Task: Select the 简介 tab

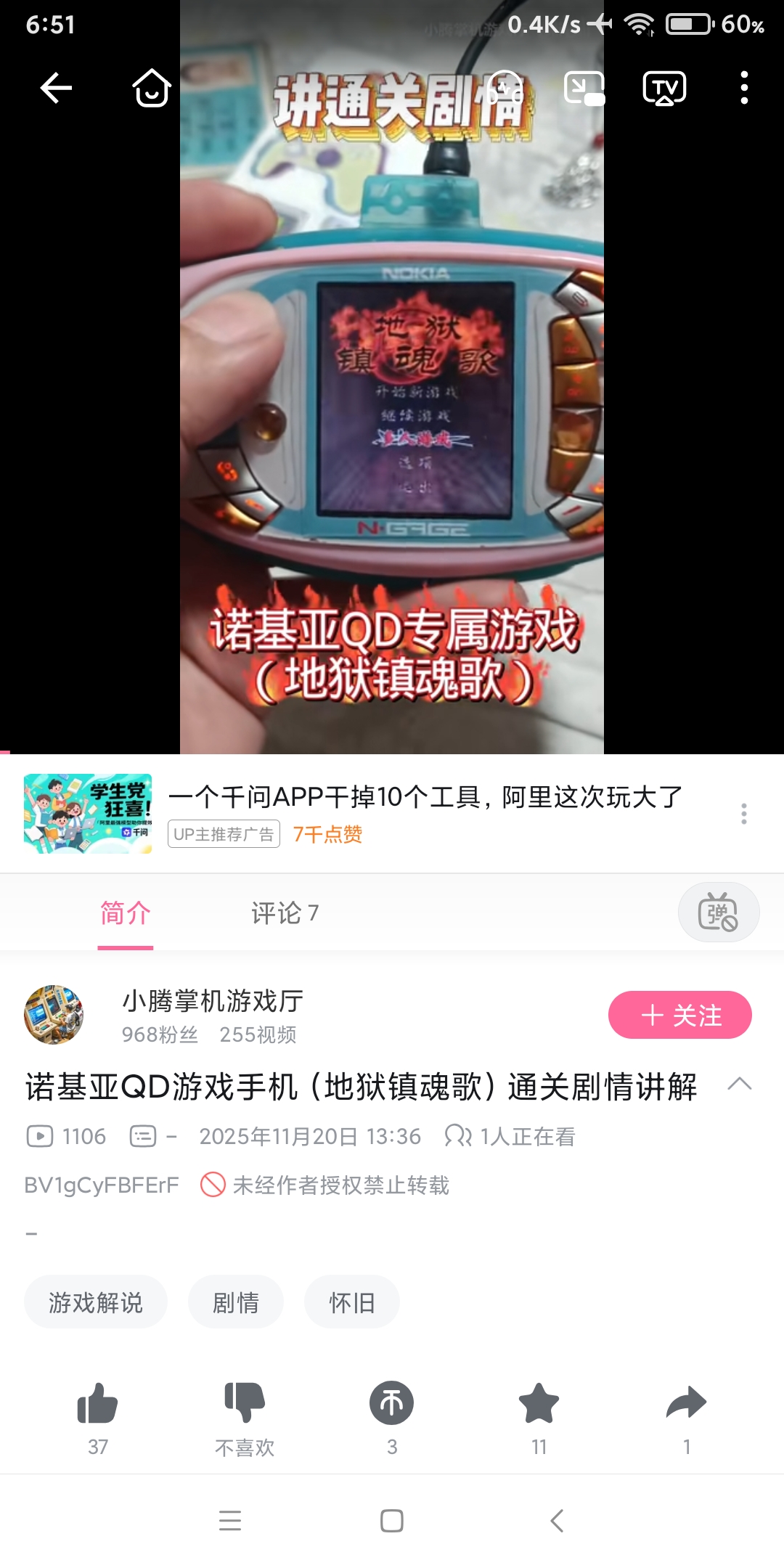Action: coord(126,913)
